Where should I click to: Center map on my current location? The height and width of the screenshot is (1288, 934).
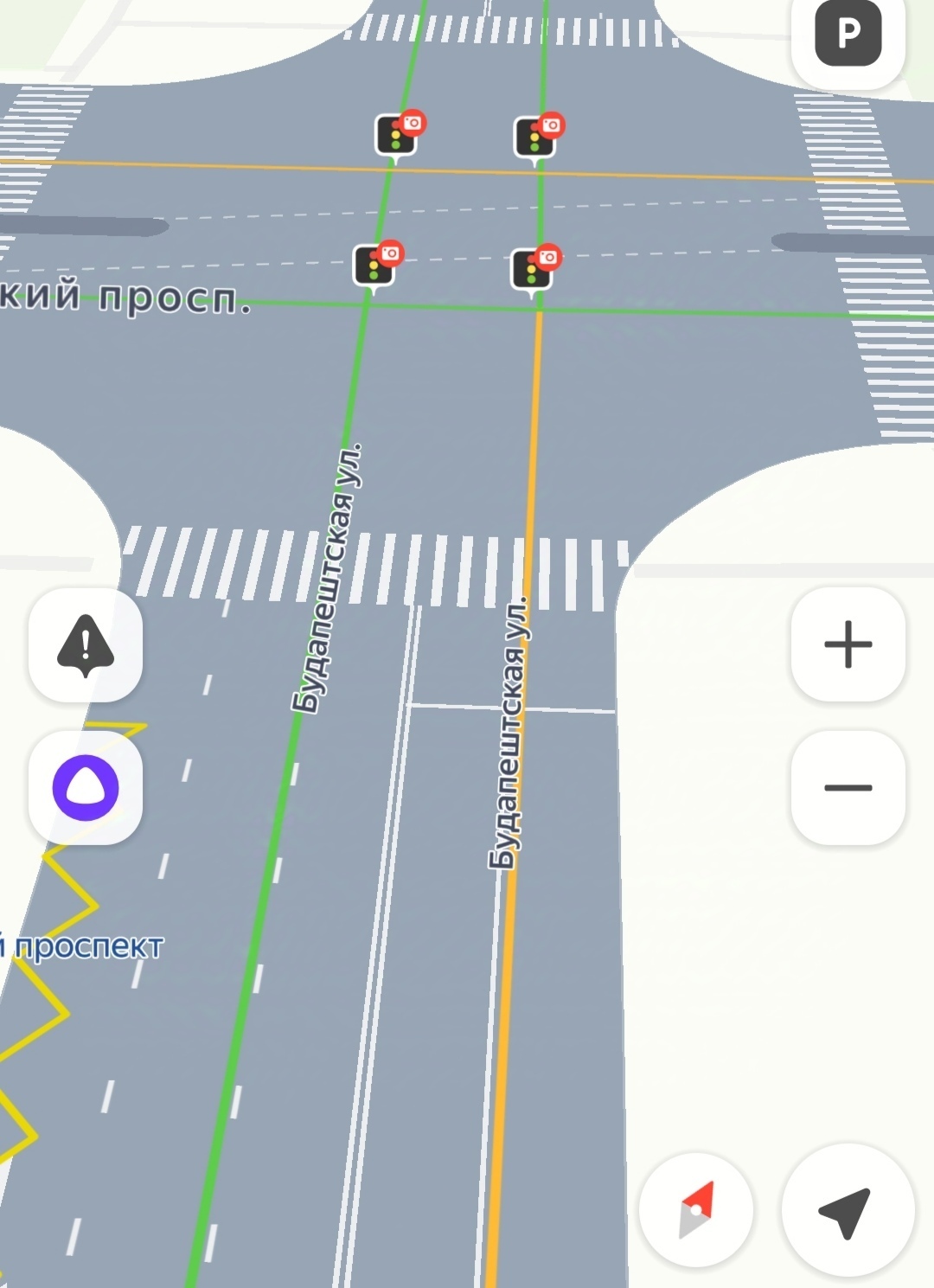tap(847, 1209)
